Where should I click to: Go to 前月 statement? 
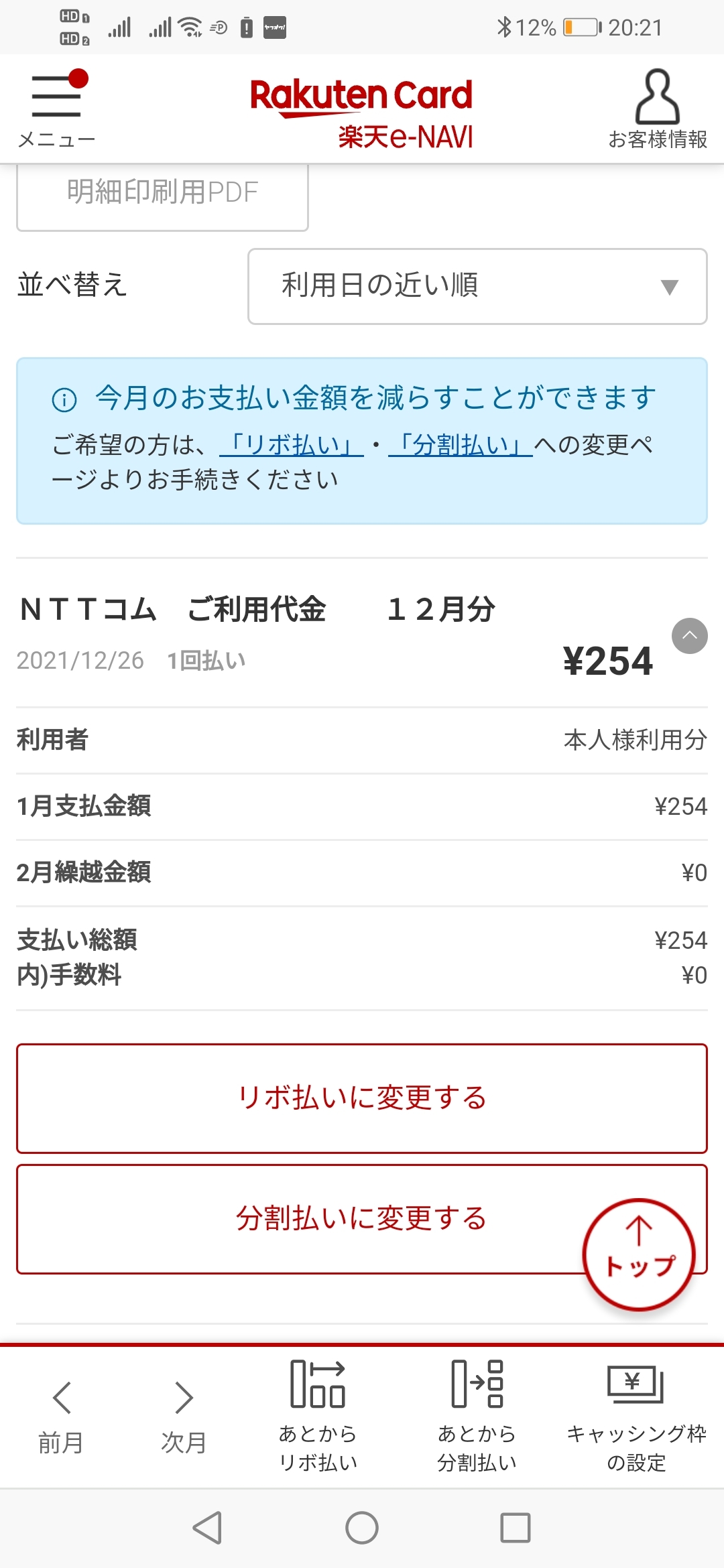click(x=61, y=1415)
